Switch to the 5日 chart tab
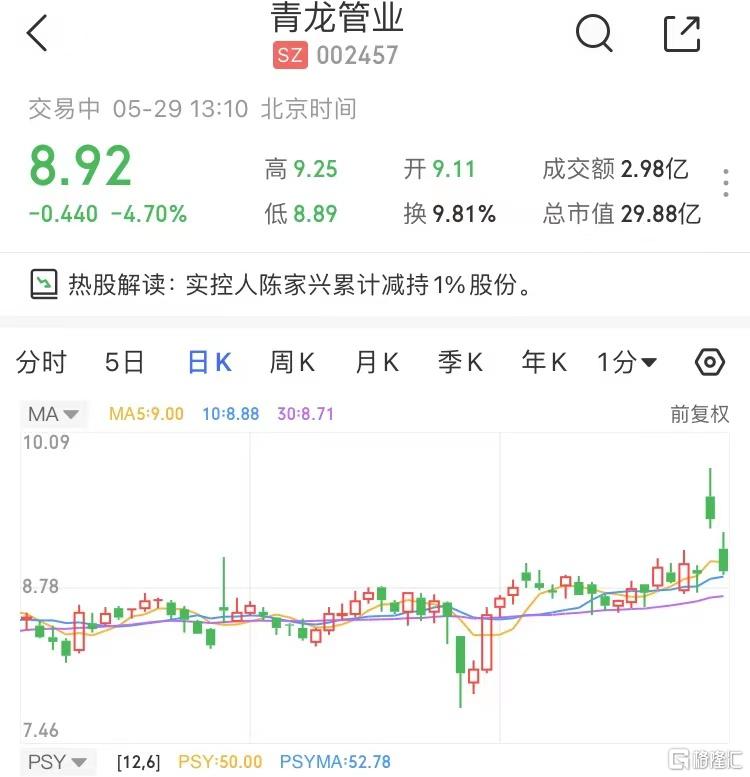 click(x=124, y=362)
